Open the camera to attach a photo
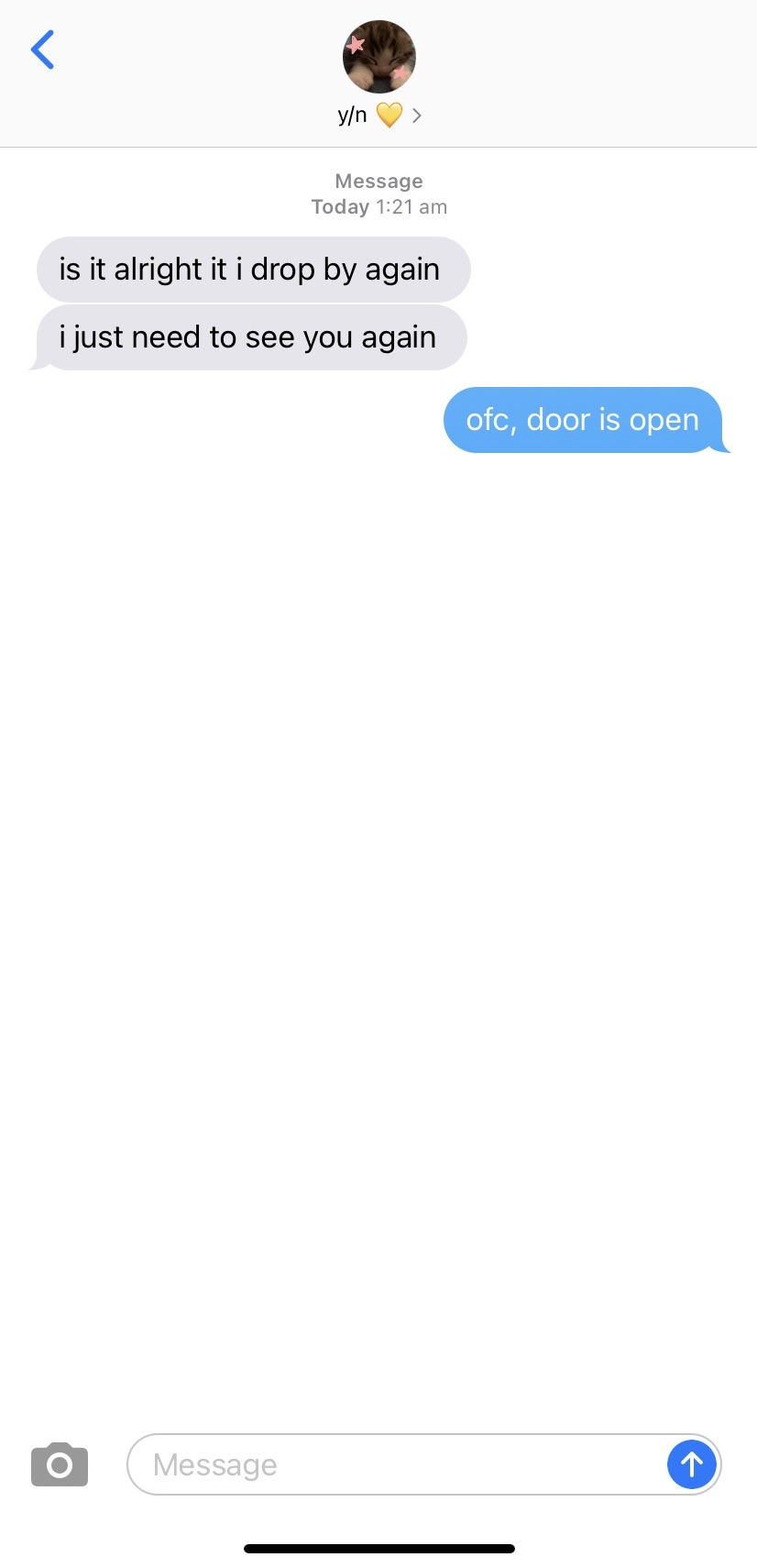 point(60,1463)
